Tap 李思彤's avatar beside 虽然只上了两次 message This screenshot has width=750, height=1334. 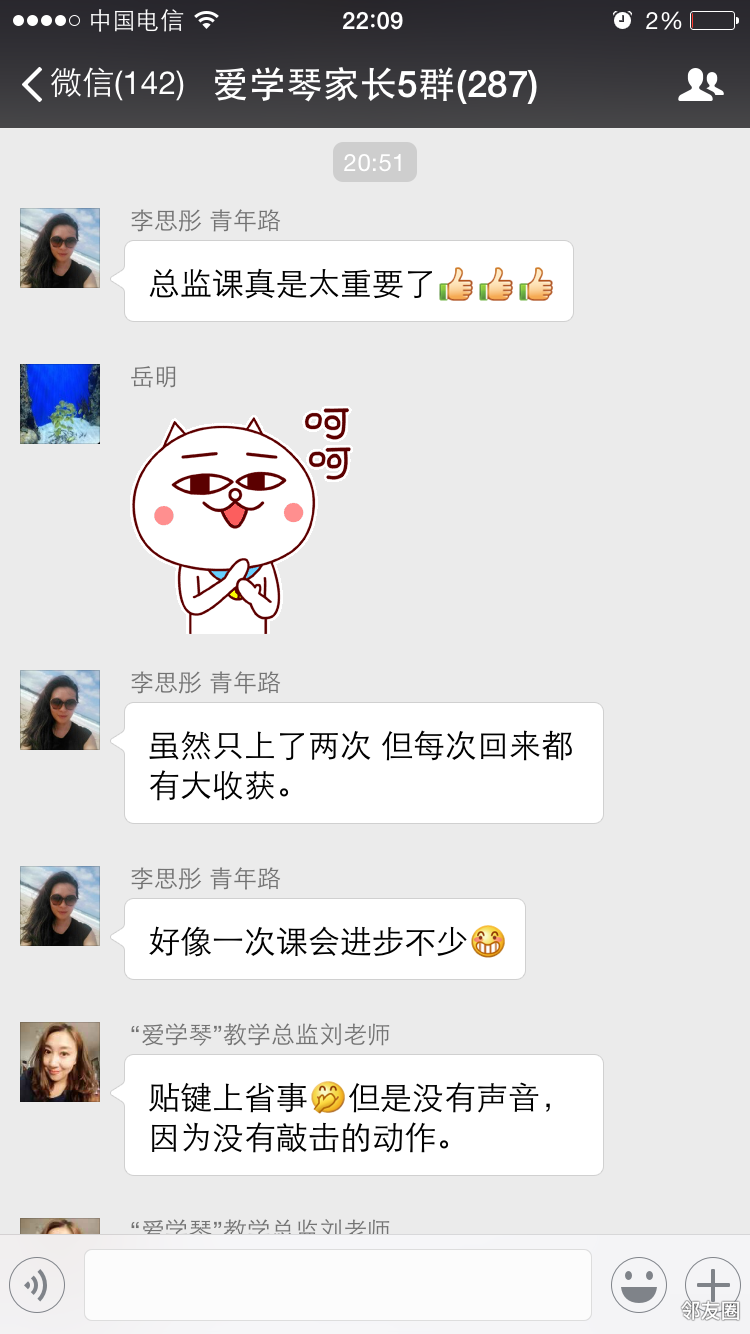pyautogui.click(x=60, y=710)
